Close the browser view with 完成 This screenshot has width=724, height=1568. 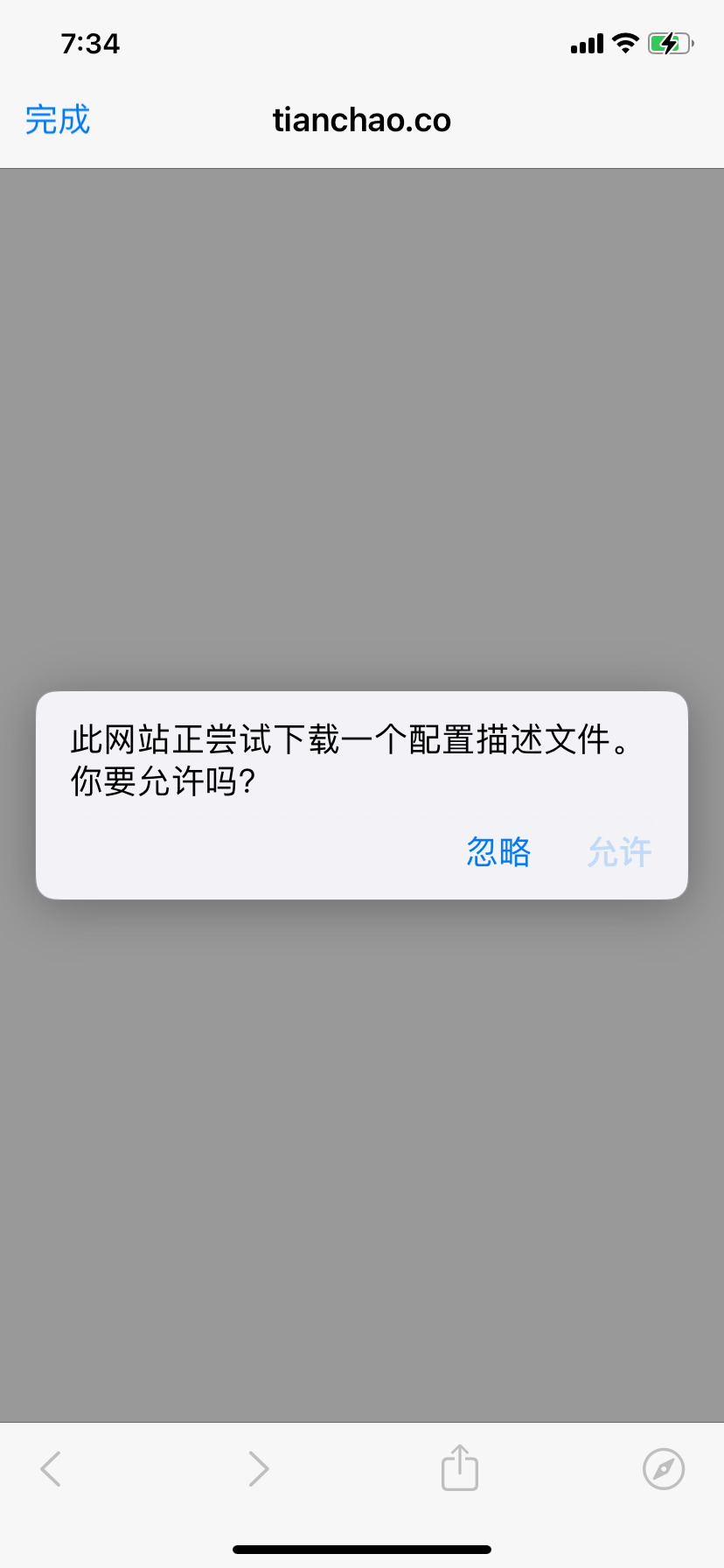[x=58, y=120]
